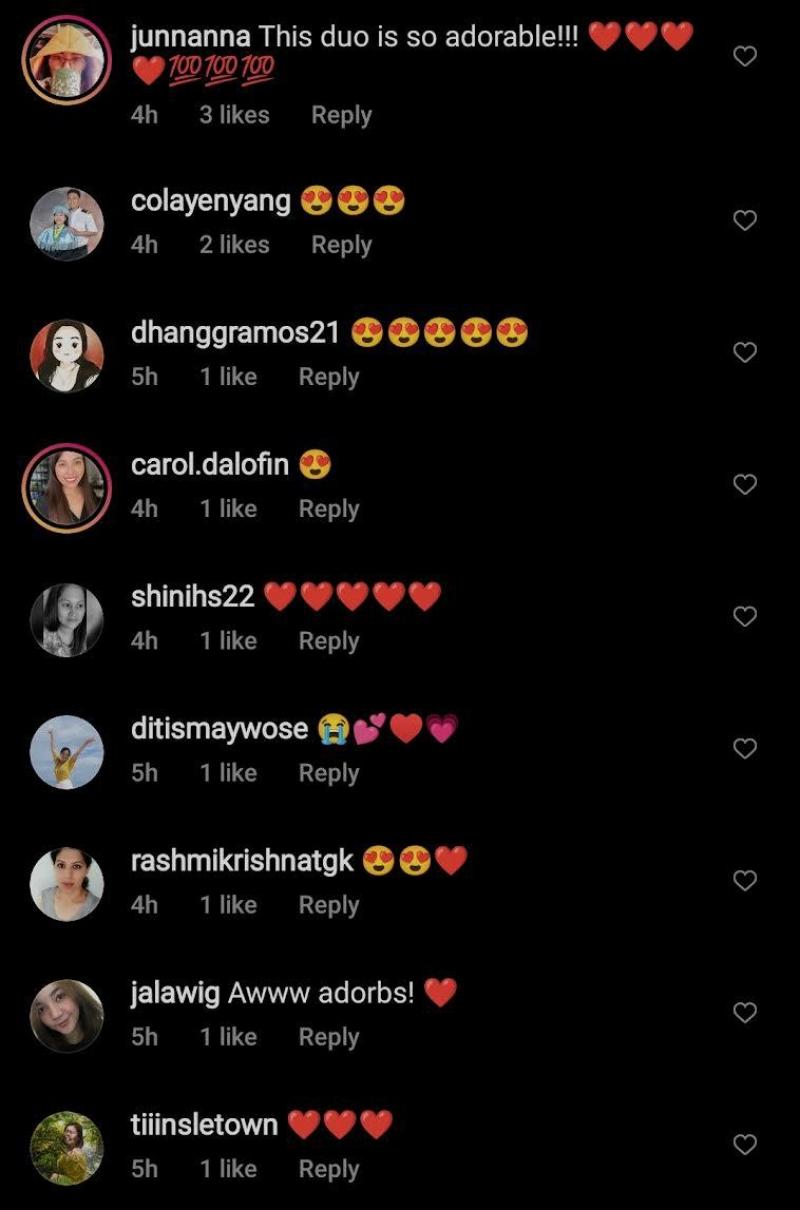Reply to junnanna's comment
The width and height of the screenshot is (800, 1210).
[x=341, y=115]
